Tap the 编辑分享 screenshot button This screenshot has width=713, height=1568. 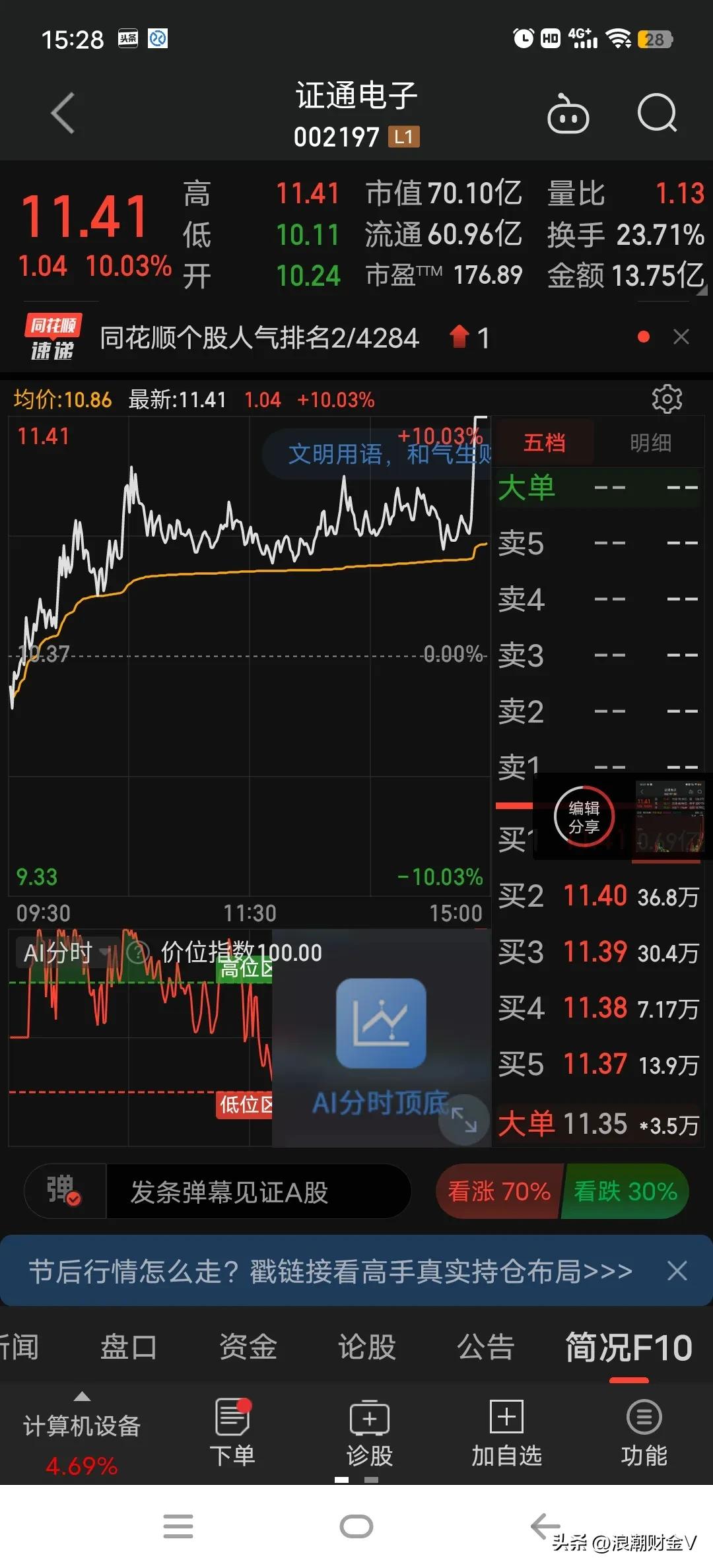pyautogui.click(x=584, y=817)
